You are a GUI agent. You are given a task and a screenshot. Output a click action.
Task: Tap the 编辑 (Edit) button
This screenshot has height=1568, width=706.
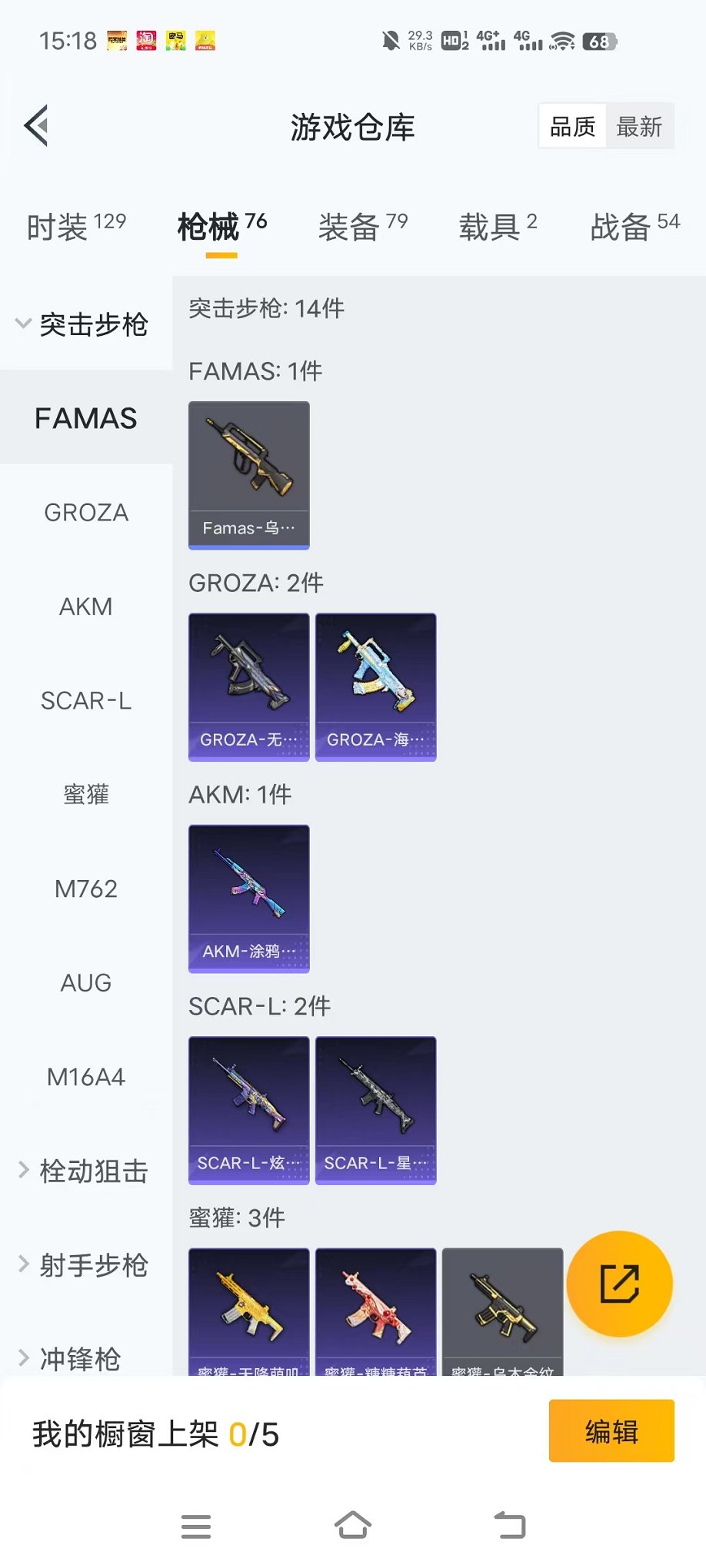click(x=611, y=1431)
